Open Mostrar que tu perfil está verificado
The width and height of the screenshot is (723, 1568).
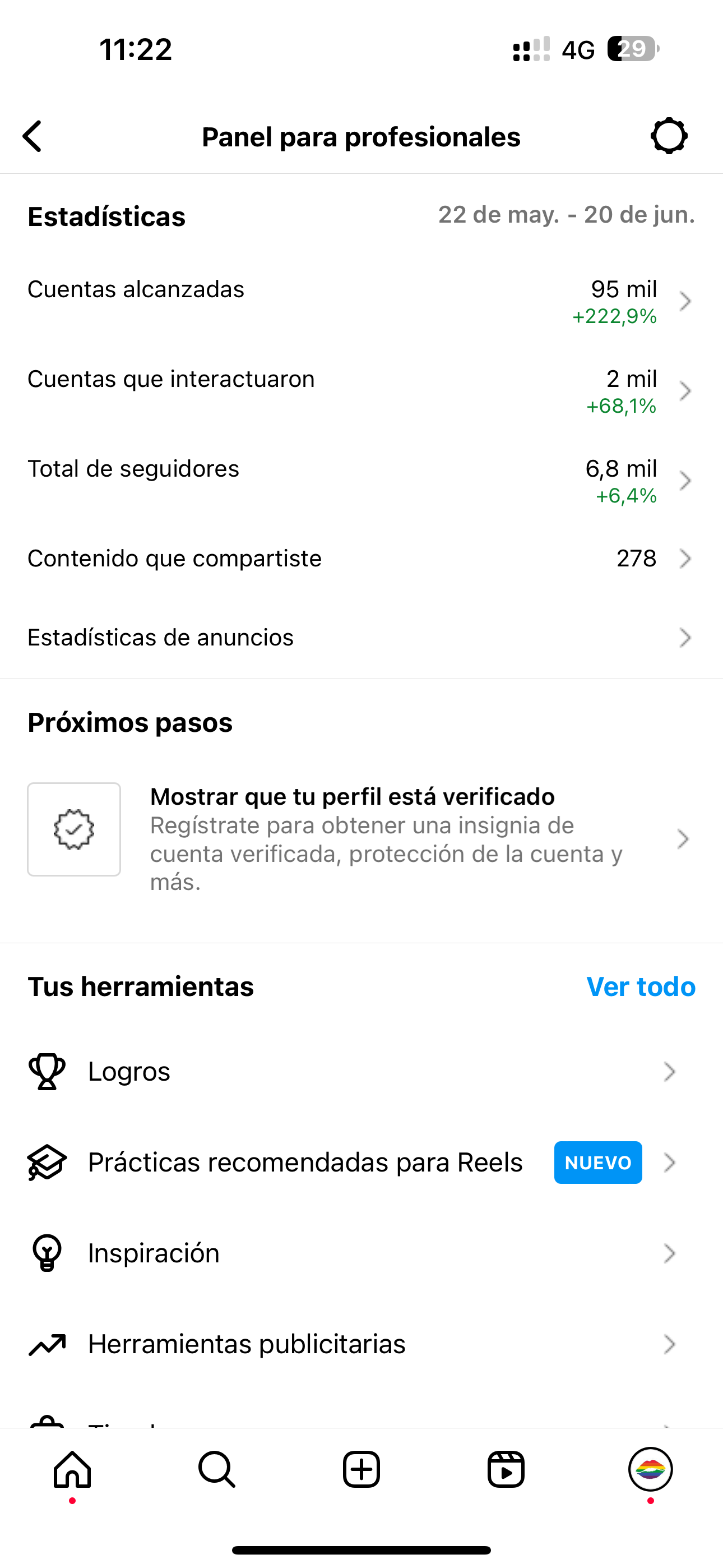pyautogui.click(x=360, y=838)
